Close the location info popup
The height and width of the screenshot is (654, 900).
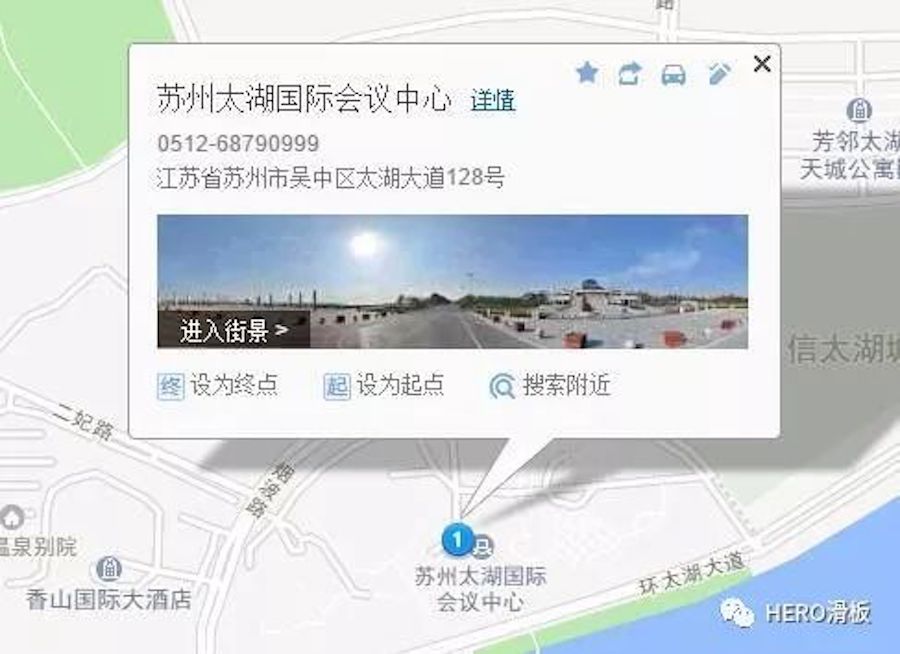pyautogui.click(x=762, y=65)
